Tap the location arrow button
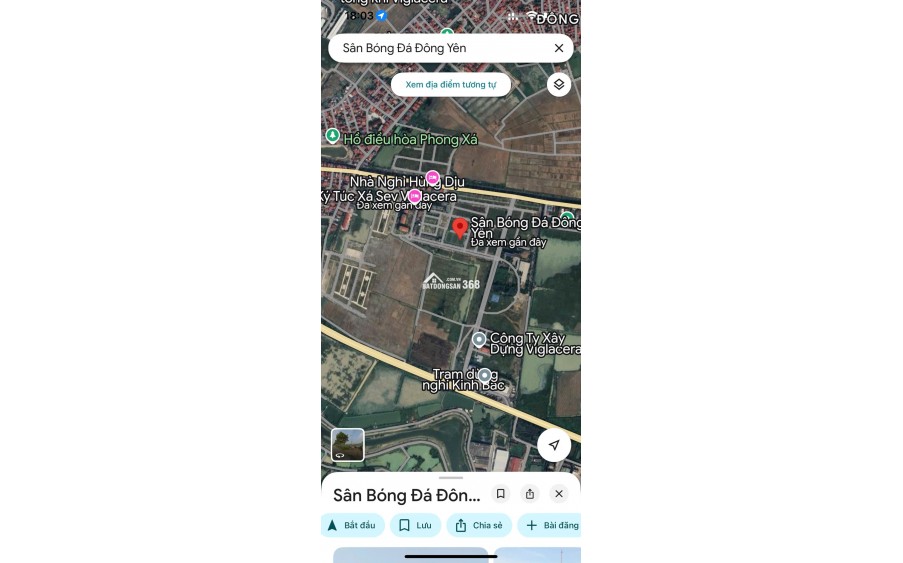Image resolution: width=903 pixels, height=563 pixels. pyautogui.click(x=554, y=445)
